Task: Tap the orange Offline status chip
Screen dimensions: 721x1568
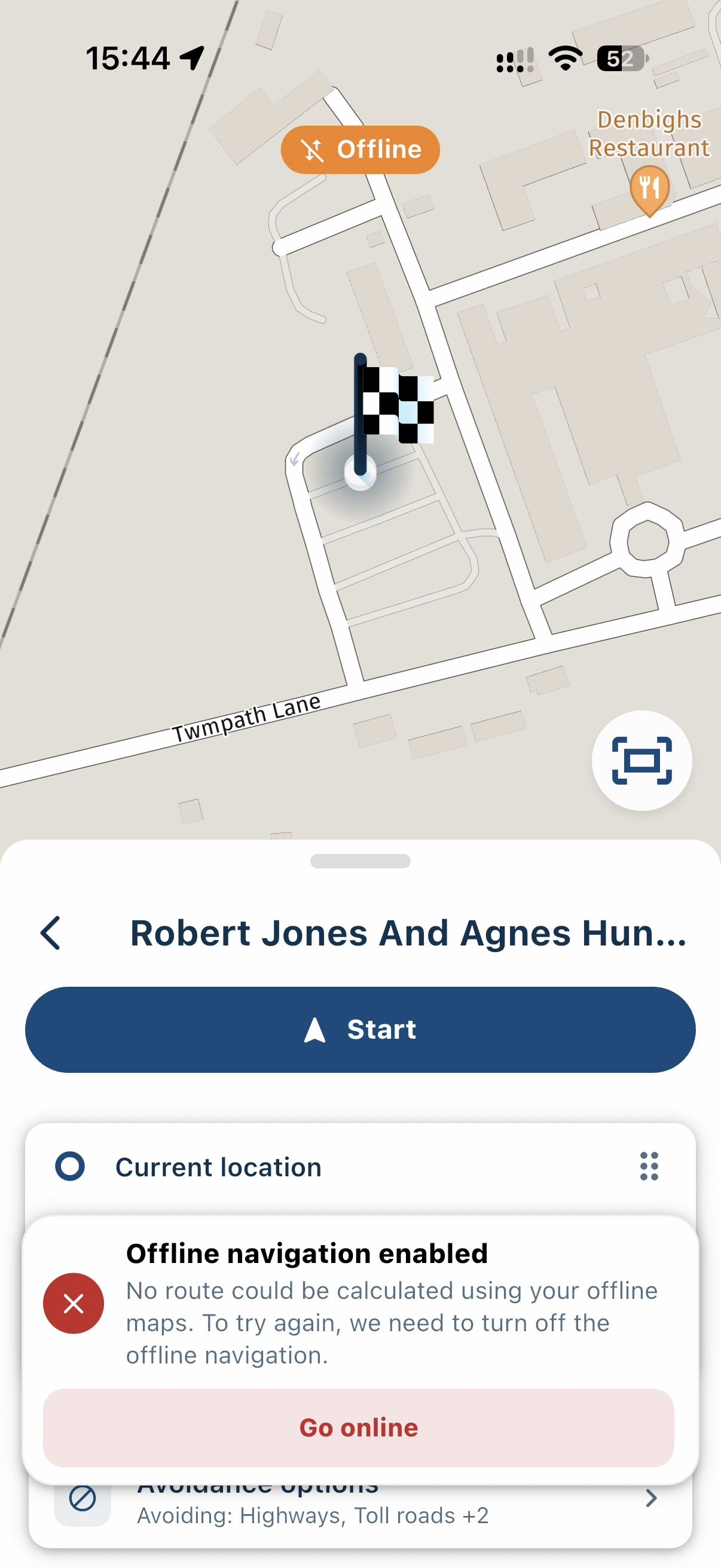Action: (x=360, y=150)
